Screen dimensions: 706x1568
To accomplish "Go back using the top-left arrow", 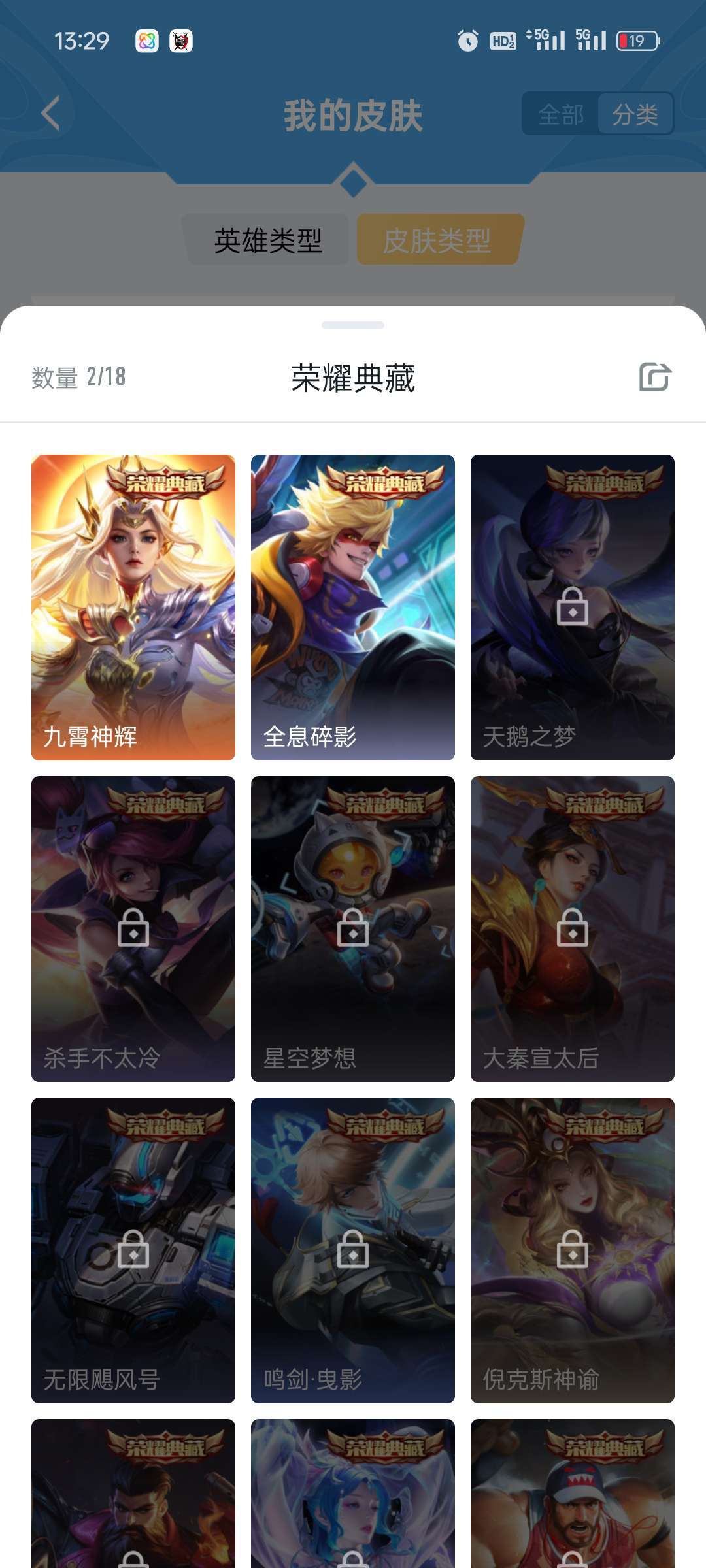I will point(51,114).
